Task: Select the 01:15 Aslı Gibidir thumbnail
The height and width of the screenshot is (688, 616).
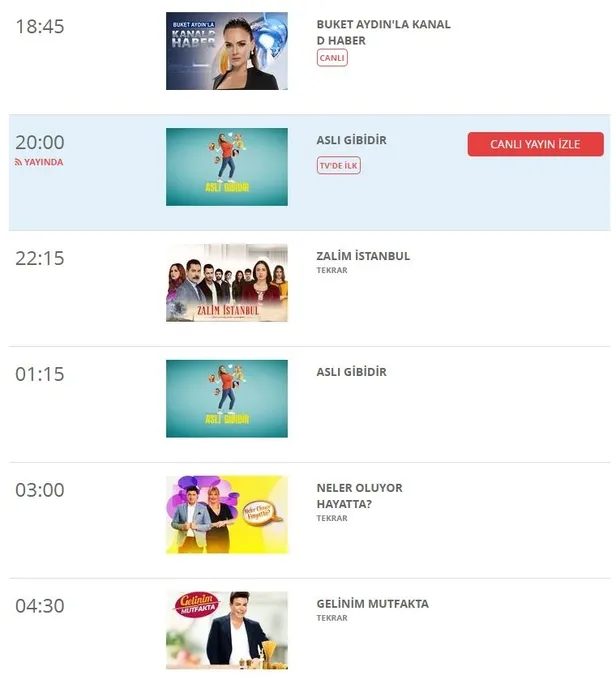Action: point(227,399)
